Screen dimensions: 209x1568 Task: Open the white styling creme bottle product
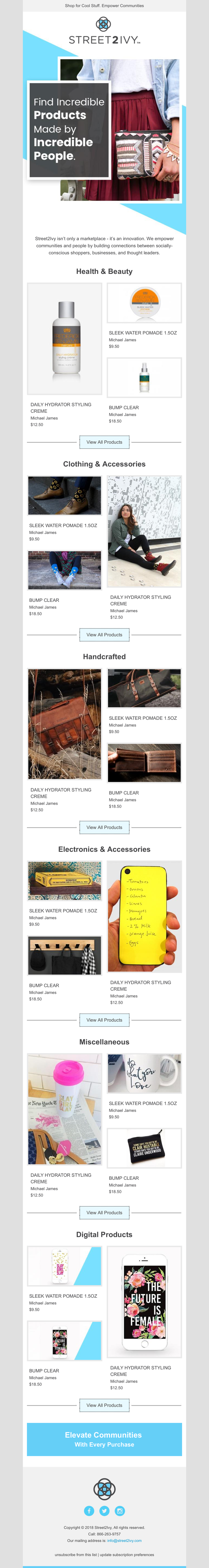click(64, 339)
